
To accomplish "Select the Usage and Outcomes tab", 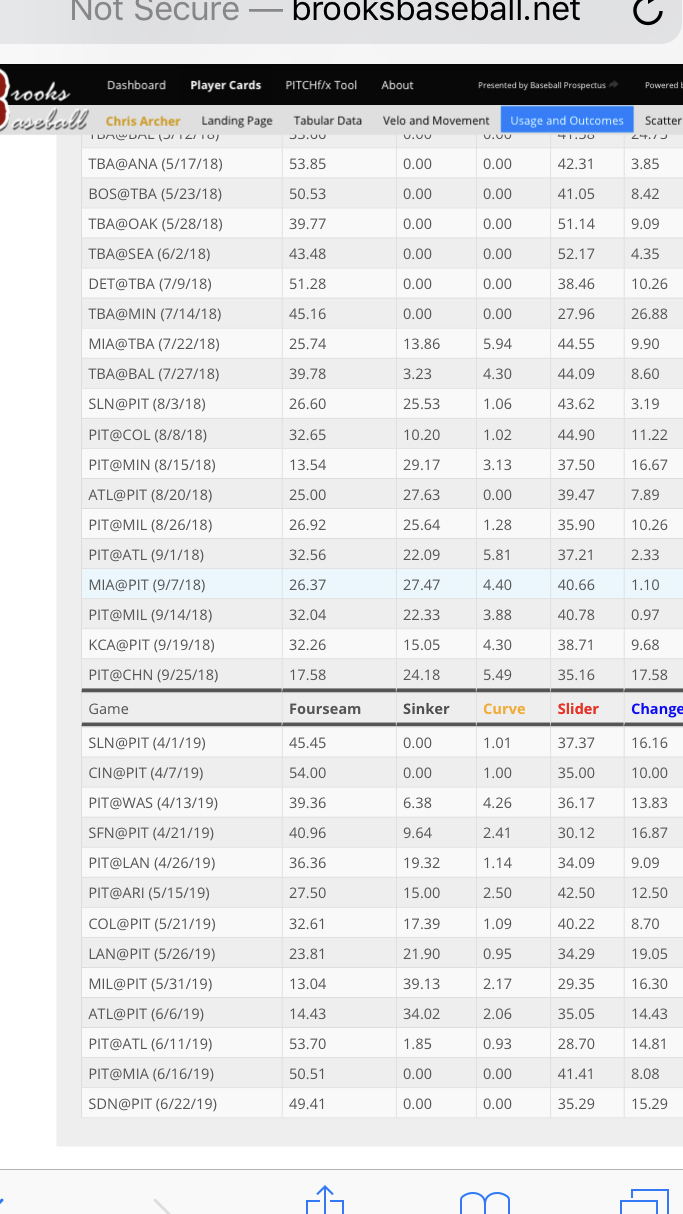I will [x=567, y=120].
